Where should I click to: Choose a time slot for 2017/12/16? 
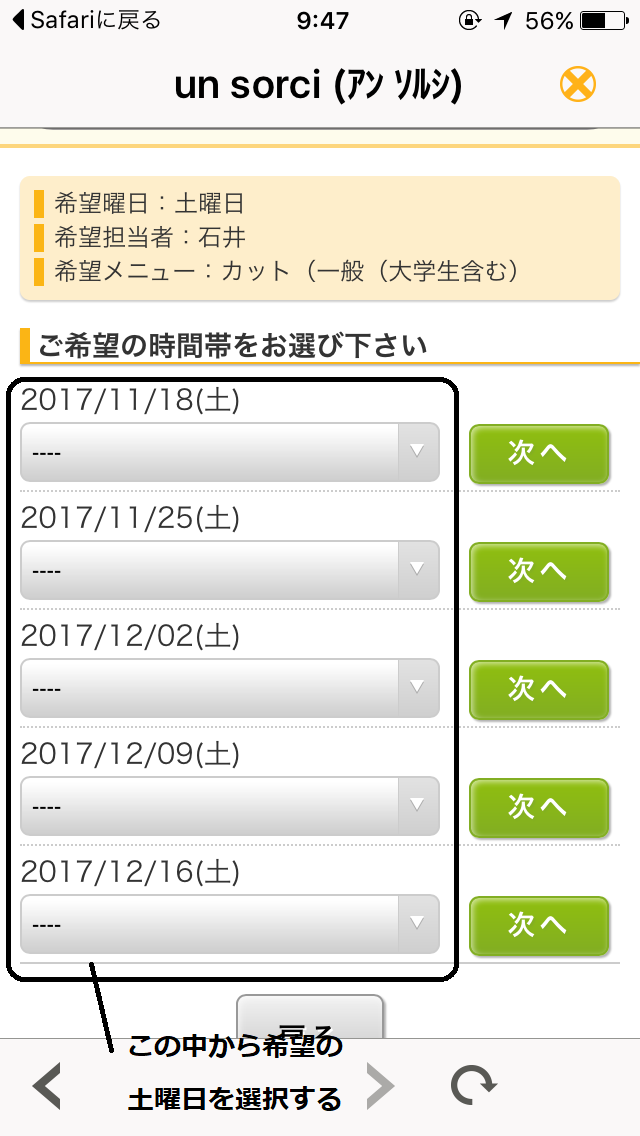pos(230,924)
